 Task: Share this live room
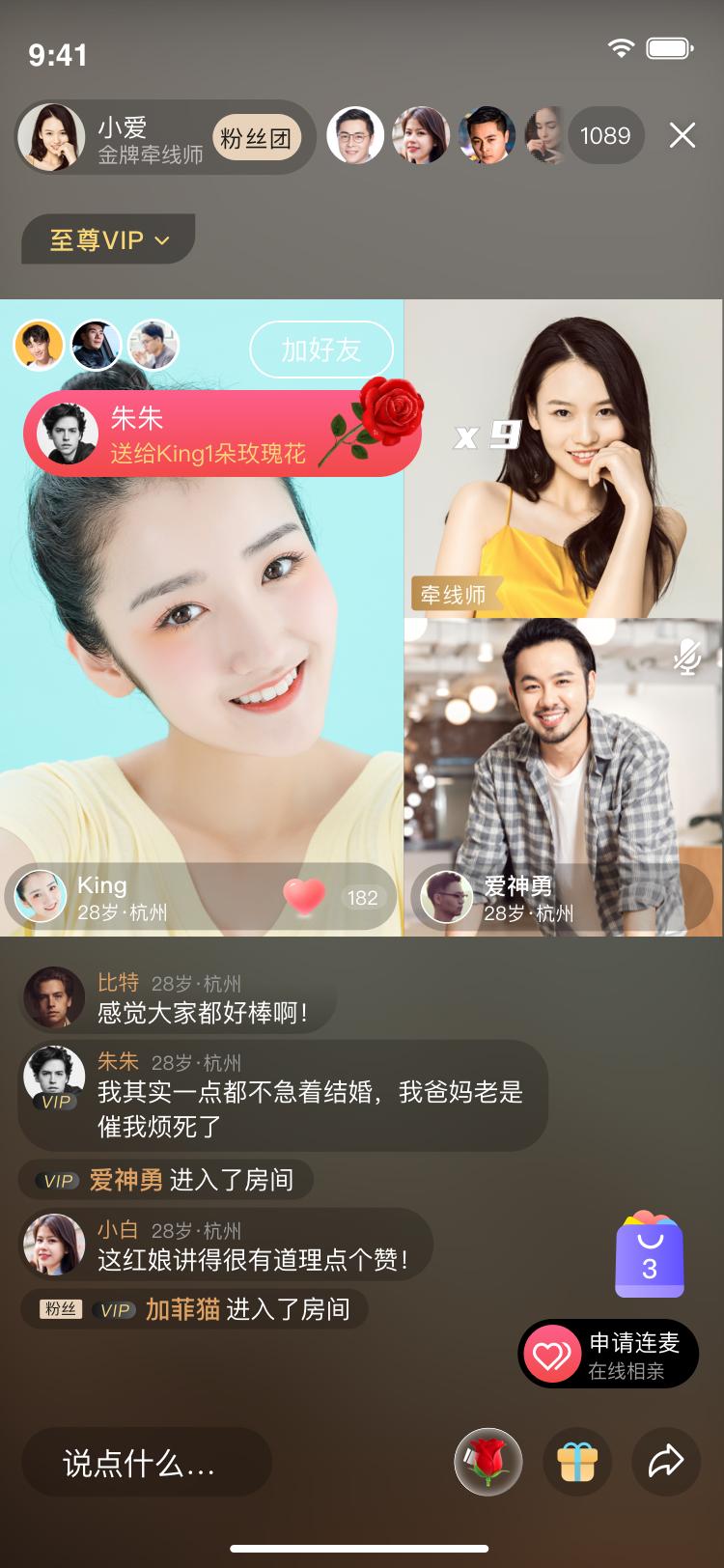pyautogui.click(x=666, y=1462)
